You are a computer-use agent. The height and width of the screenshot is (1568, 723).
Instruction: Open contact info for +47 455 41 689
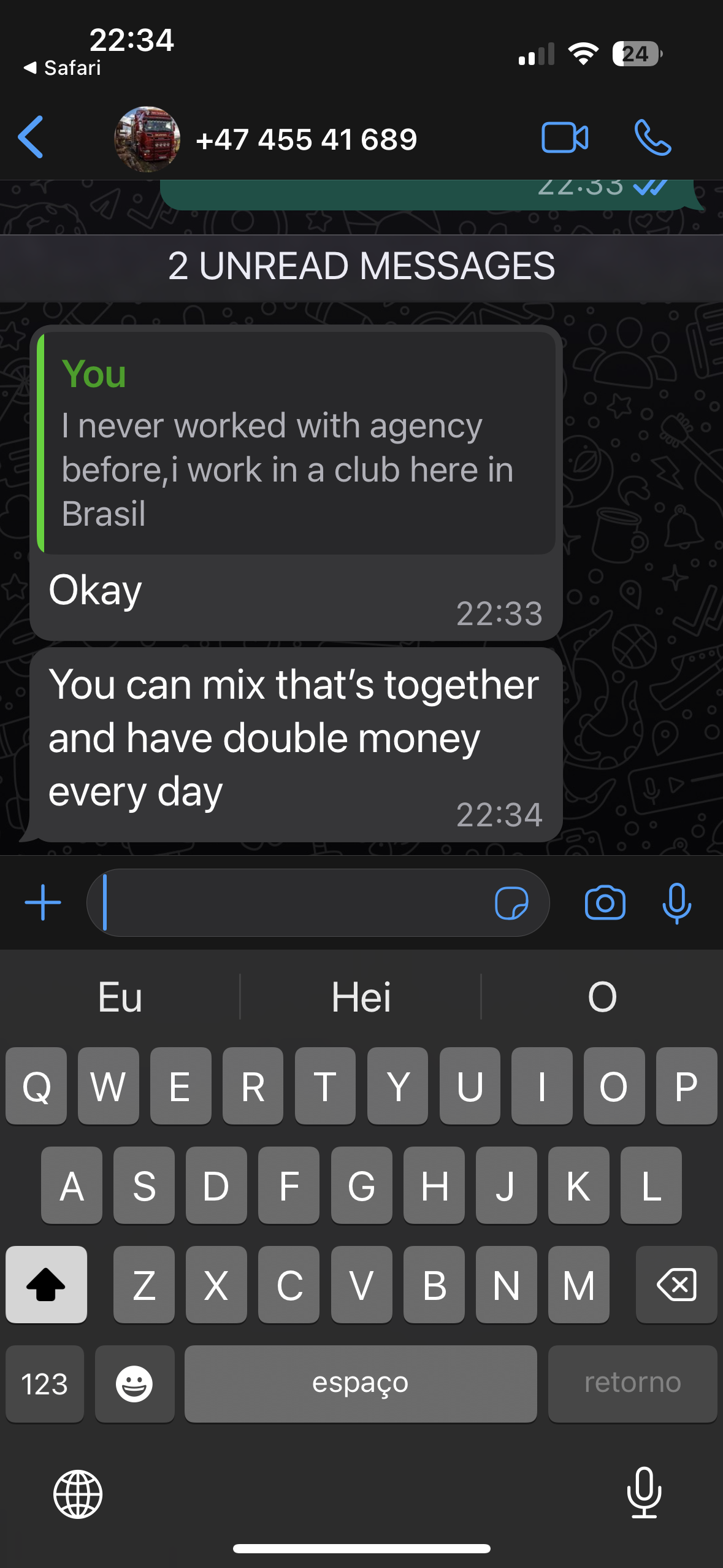[x=306, y=139]
